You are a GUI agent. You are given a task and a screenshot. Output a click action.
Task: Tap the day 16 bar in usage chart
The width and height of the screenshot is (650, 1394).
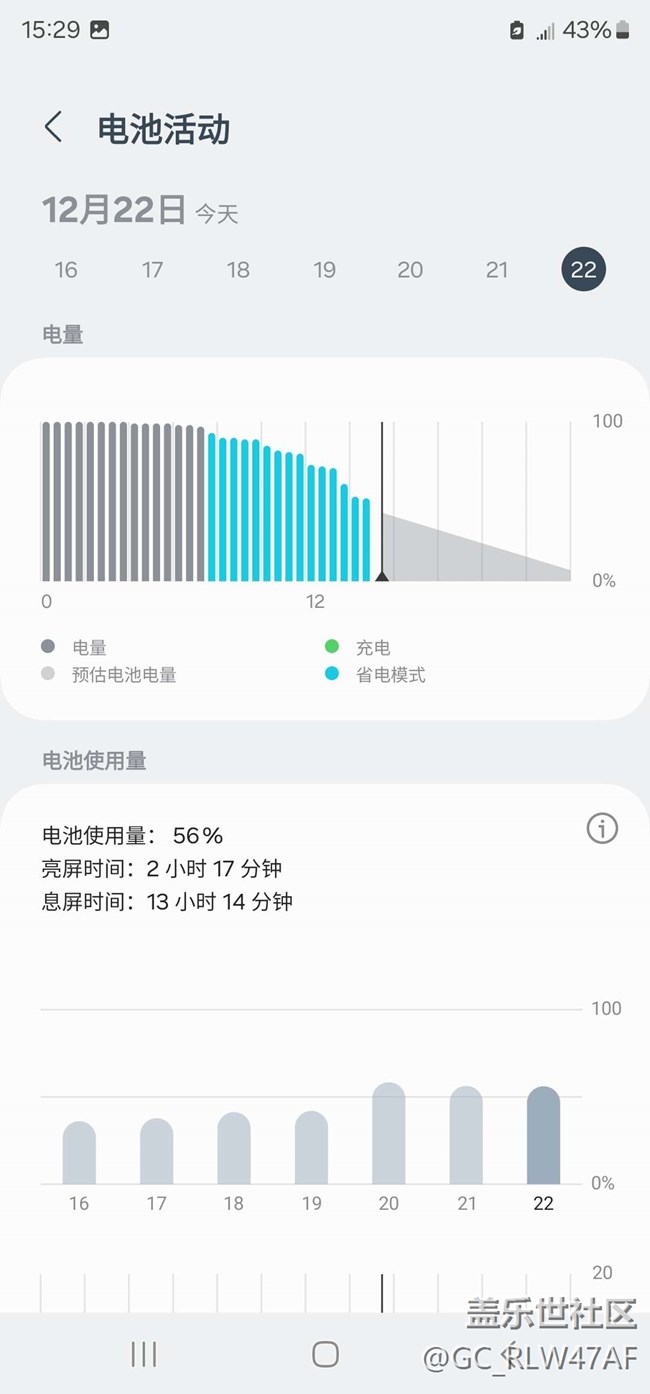[x=79, y=1153]
